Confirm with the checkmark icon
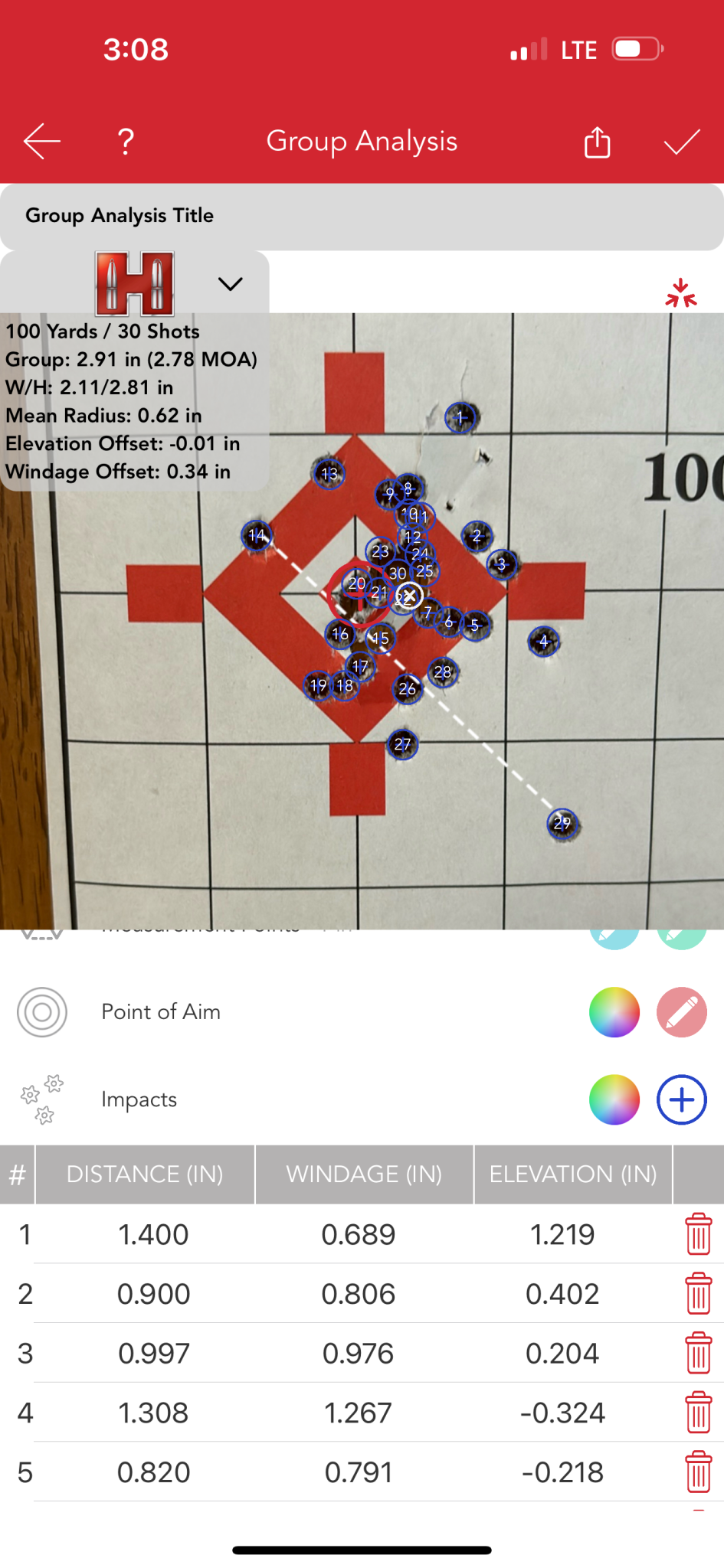The width and height of the screenshot is (724, 1568). click(x=682, y=142)
